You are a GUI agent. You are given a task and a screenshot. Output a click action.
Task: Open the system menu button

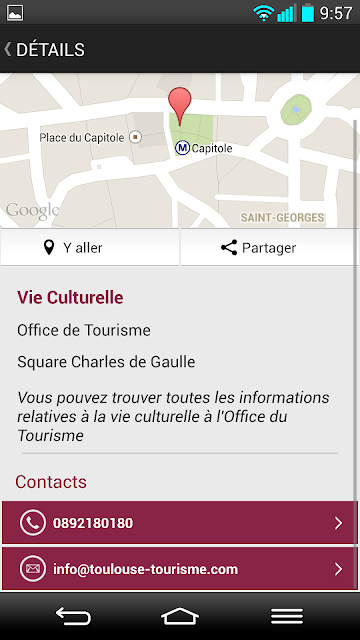(x=287, y=616)
